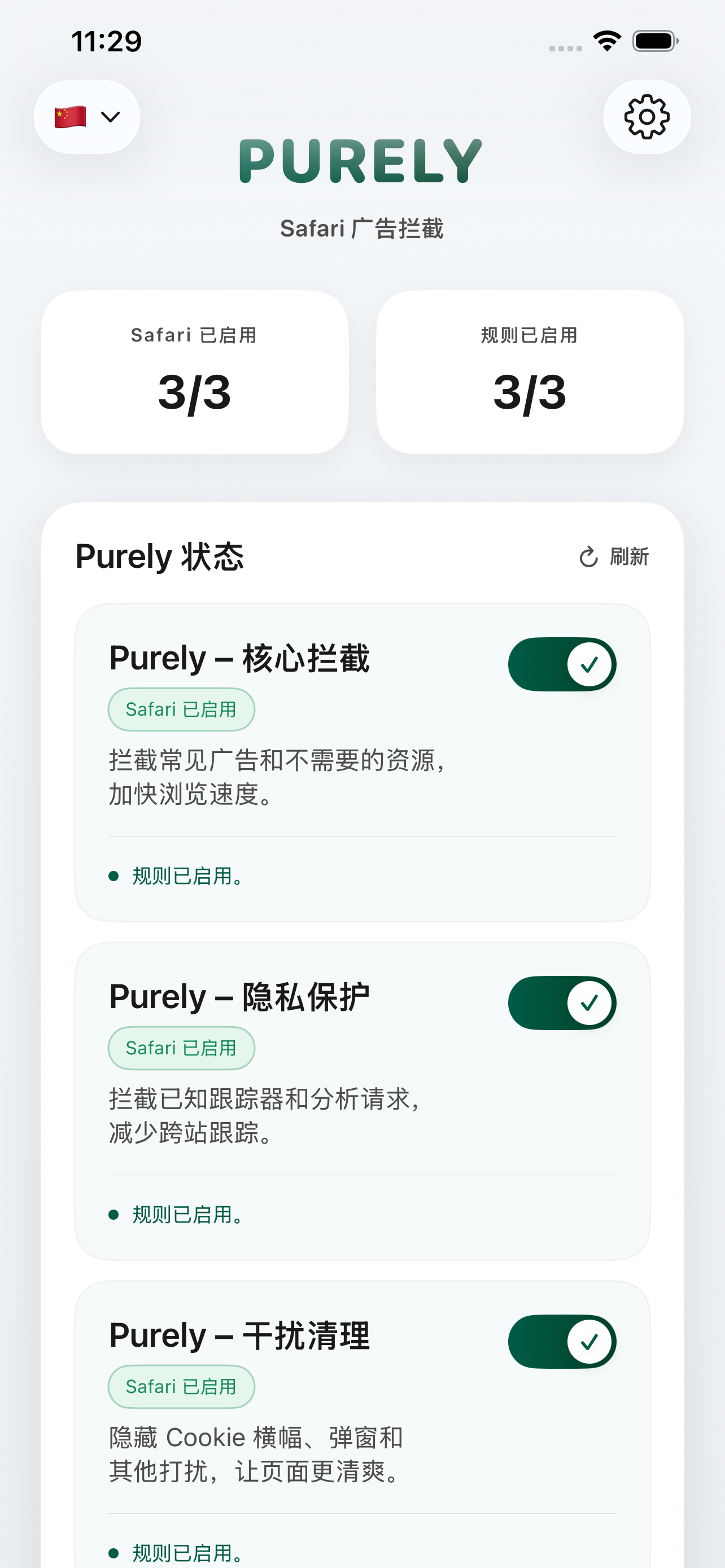Open the language dropdown with China flag

pyautogui.click(x=86, y=116)
